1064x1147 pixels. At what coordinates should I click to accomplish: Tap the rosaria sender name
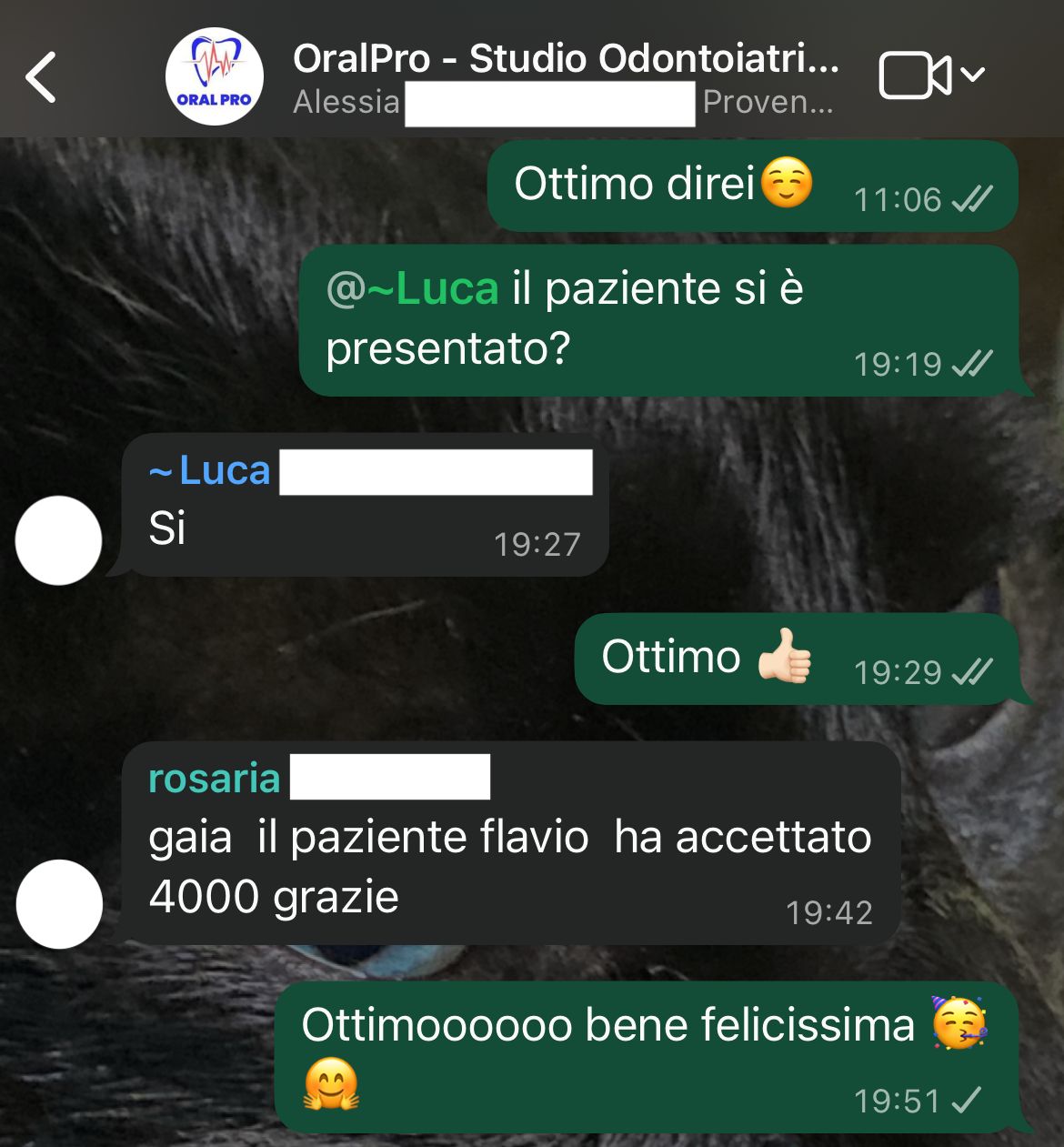pos(215,779)
